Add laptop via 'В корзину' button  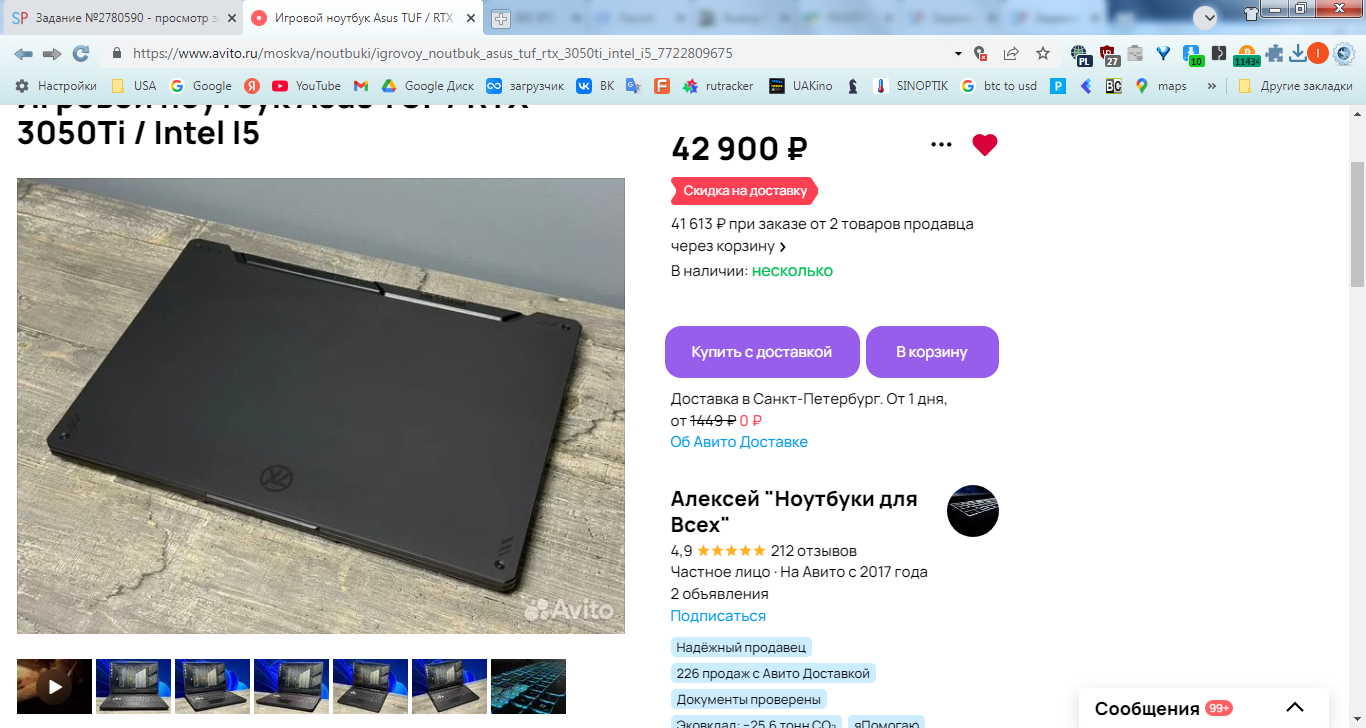[x=932, y=352]
